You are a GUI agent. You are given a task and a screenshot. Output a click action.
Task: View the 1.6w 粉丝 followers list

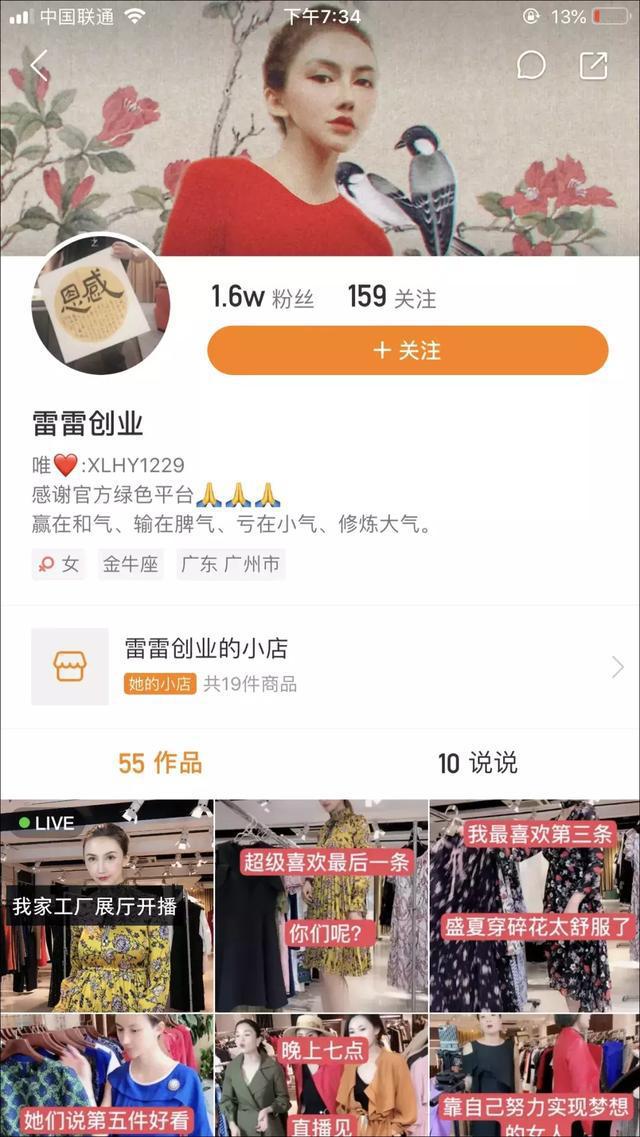262,297
